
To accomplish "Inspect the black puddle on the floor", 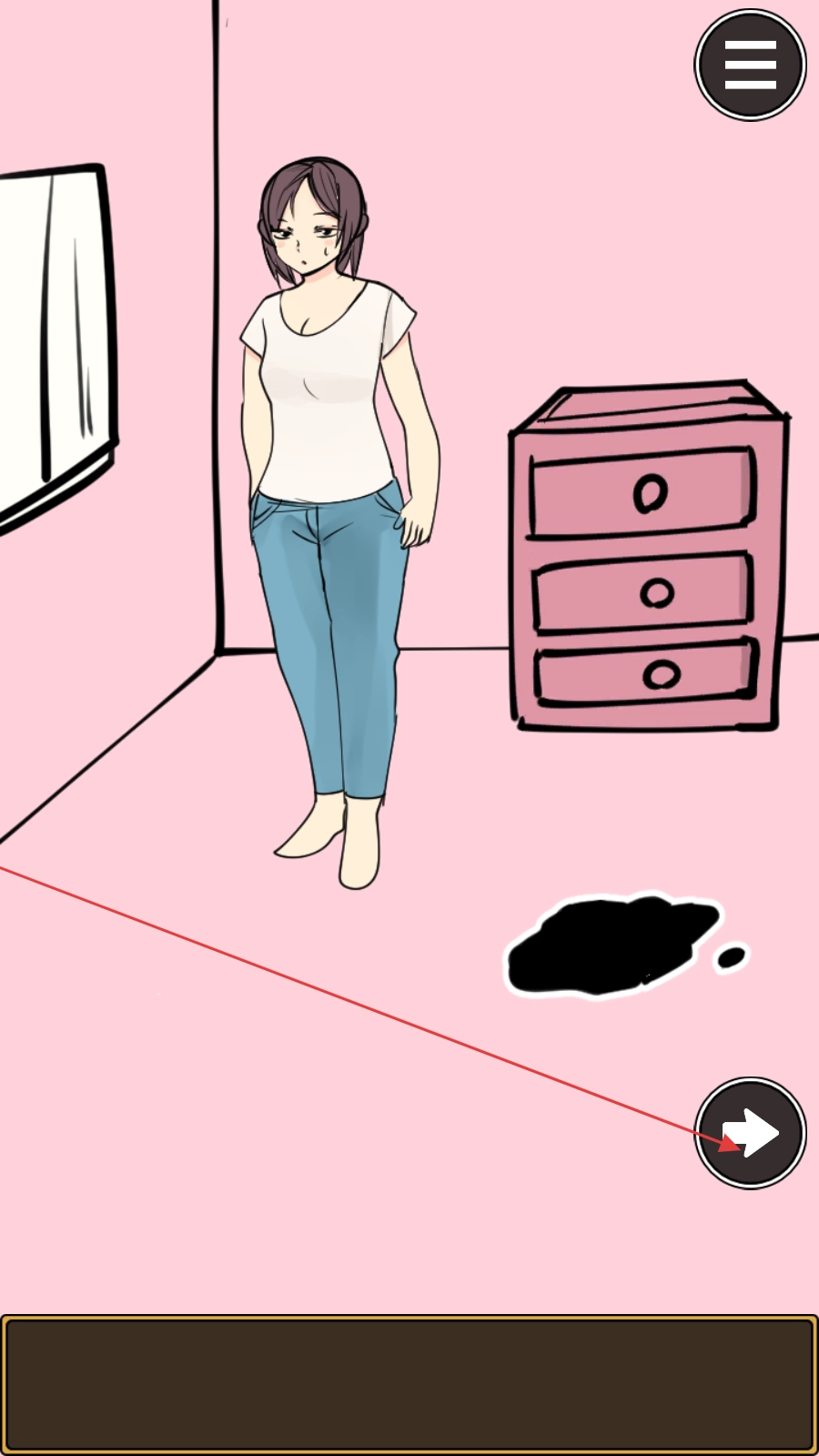I will (612, 947).
